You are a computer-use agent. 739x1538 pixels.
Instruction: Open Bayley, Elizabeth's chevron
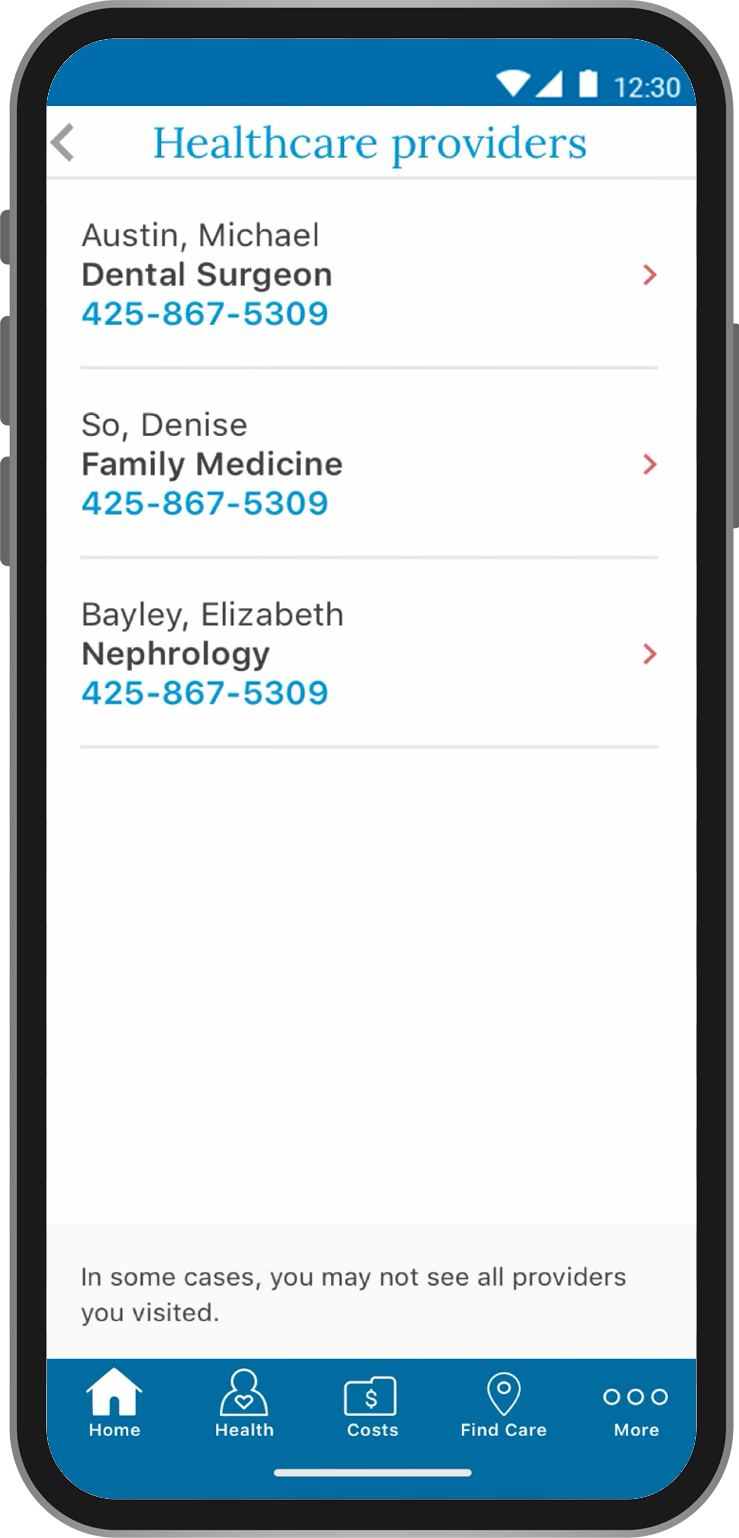tap(649, 654)
